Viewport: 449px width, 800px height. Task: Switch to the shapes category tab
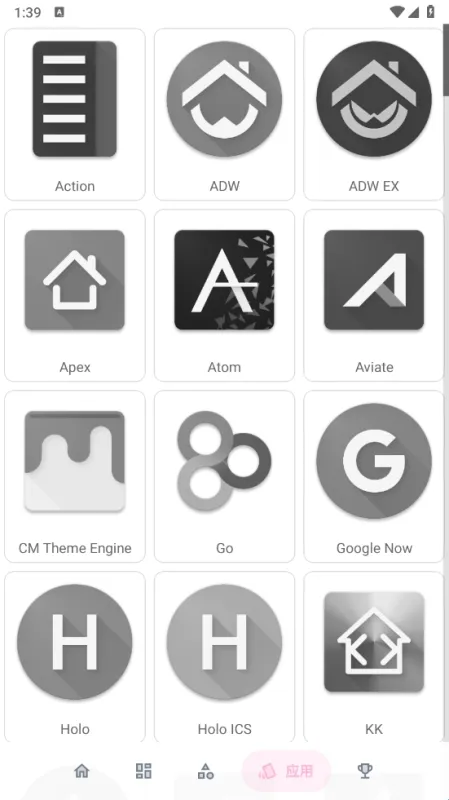[x=206, y=771]
